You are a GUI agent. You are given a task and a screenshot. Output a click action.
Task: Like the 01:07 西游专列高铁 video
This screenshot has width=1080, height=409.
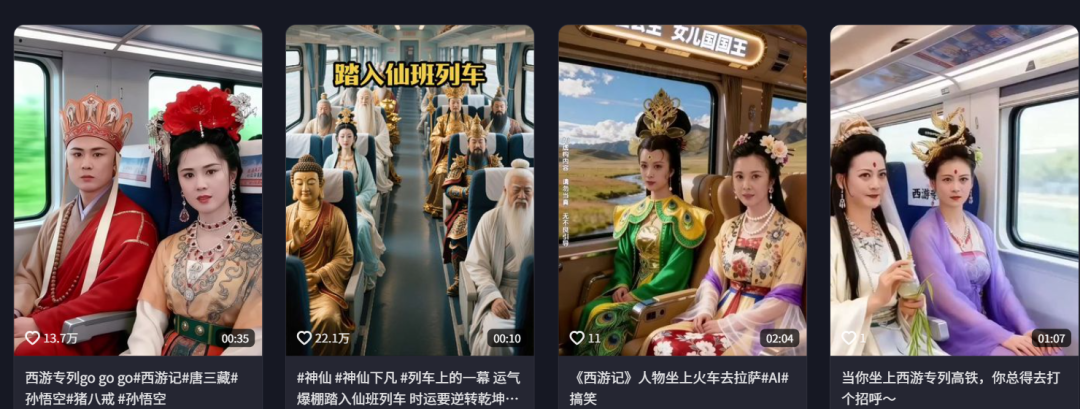(849, 338)
